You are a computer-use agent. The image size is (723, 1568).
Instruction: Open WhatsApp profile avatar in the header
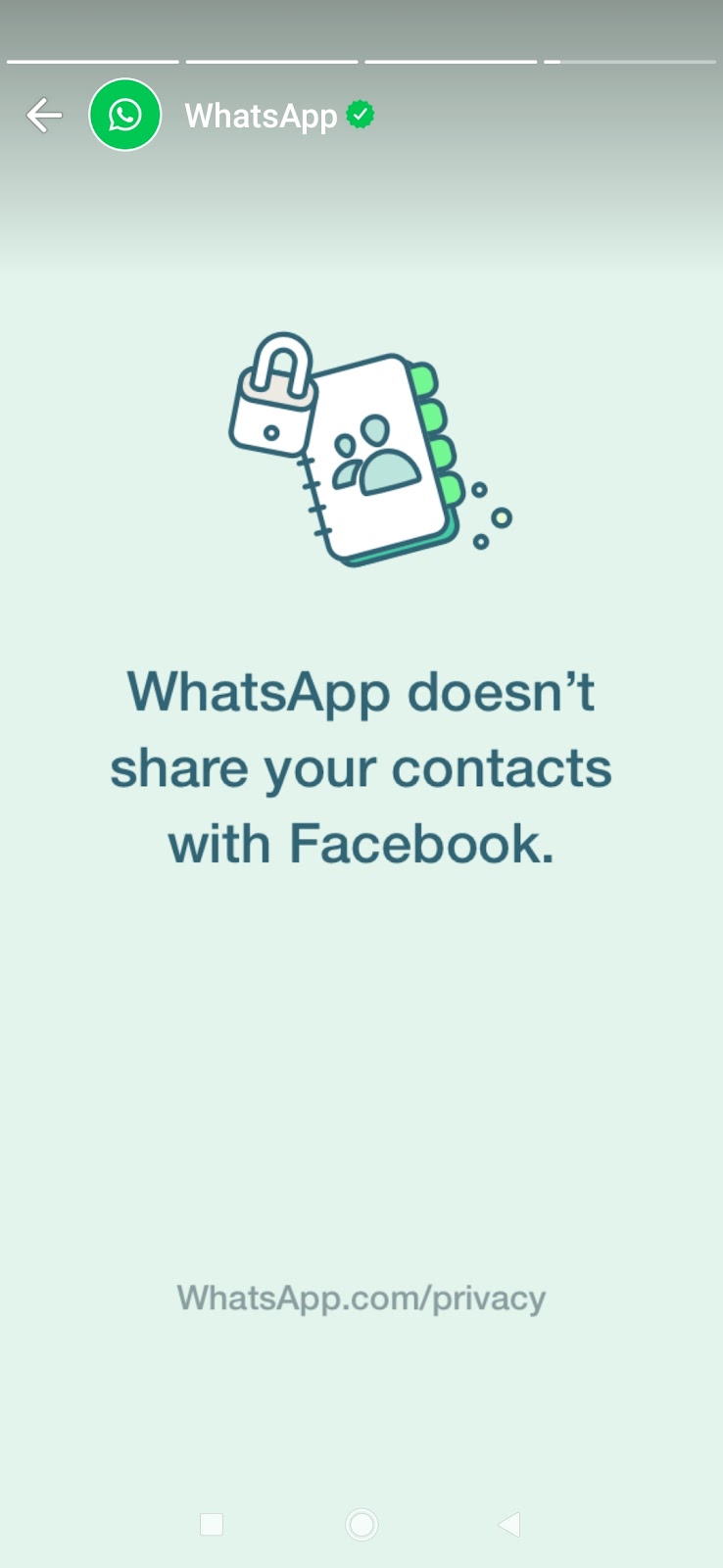click(125, 116)
